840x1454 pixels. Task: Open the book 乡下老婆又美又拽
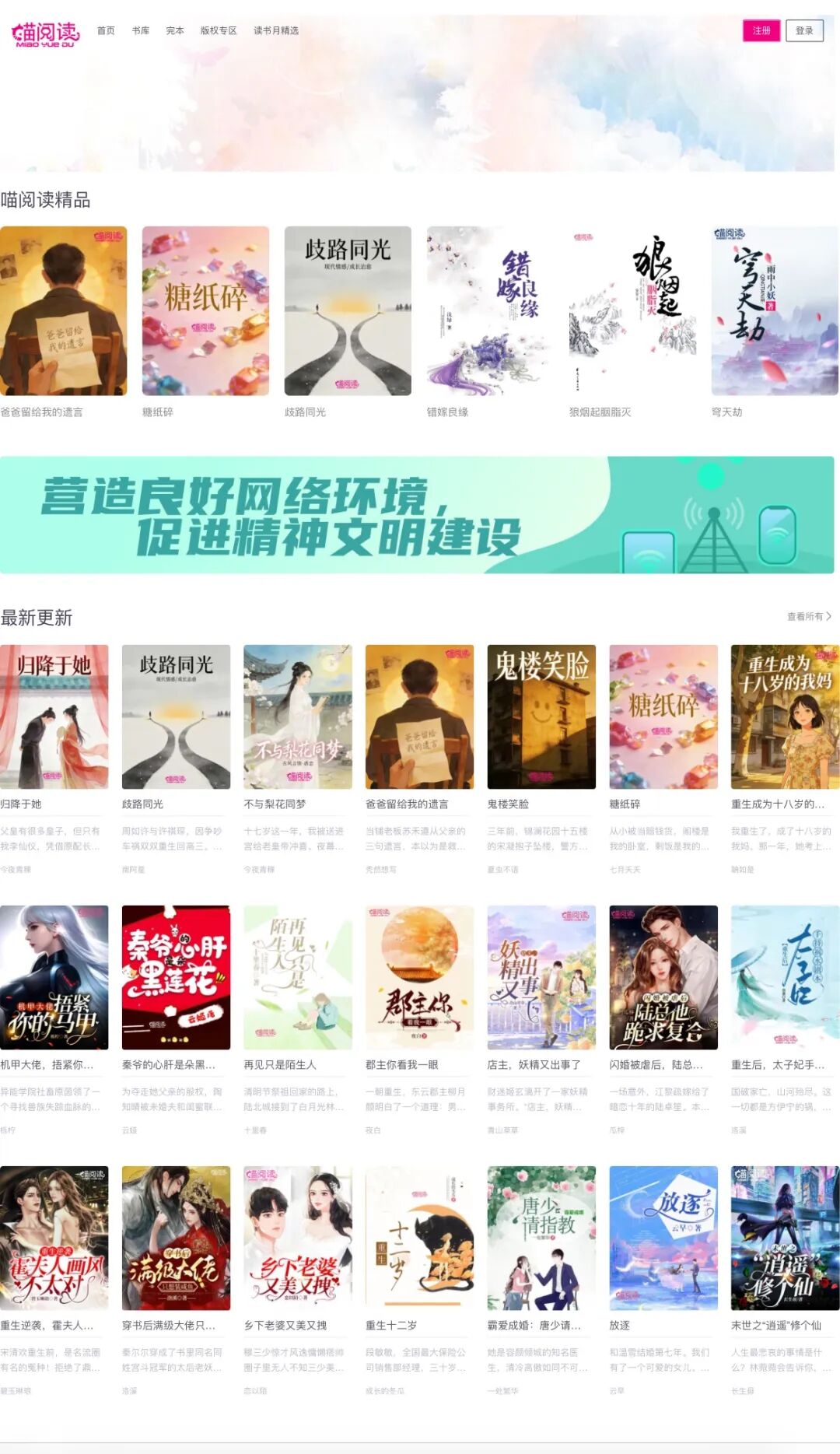(298, 1238)
